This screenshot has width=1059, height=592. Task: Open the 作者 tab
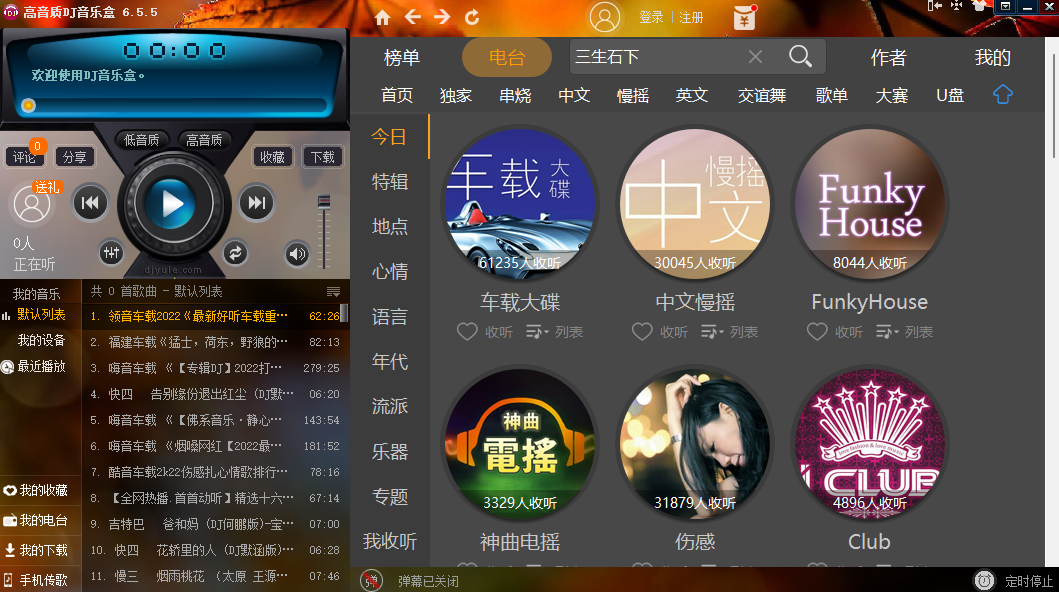pyautogui.click(x=888, y=58)
